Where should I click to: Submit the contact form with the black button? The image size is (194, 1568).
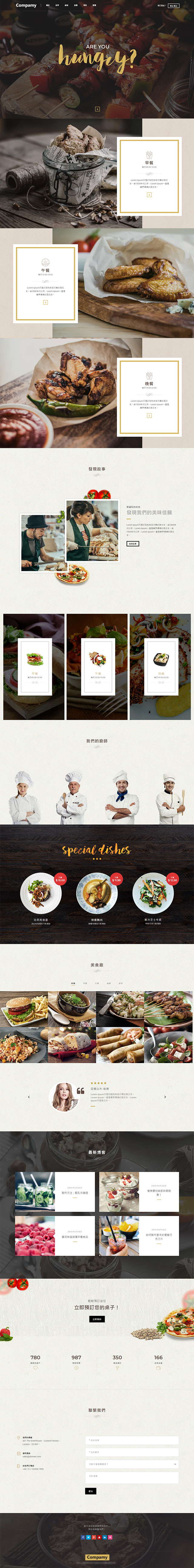click(x=91, y=1491)
